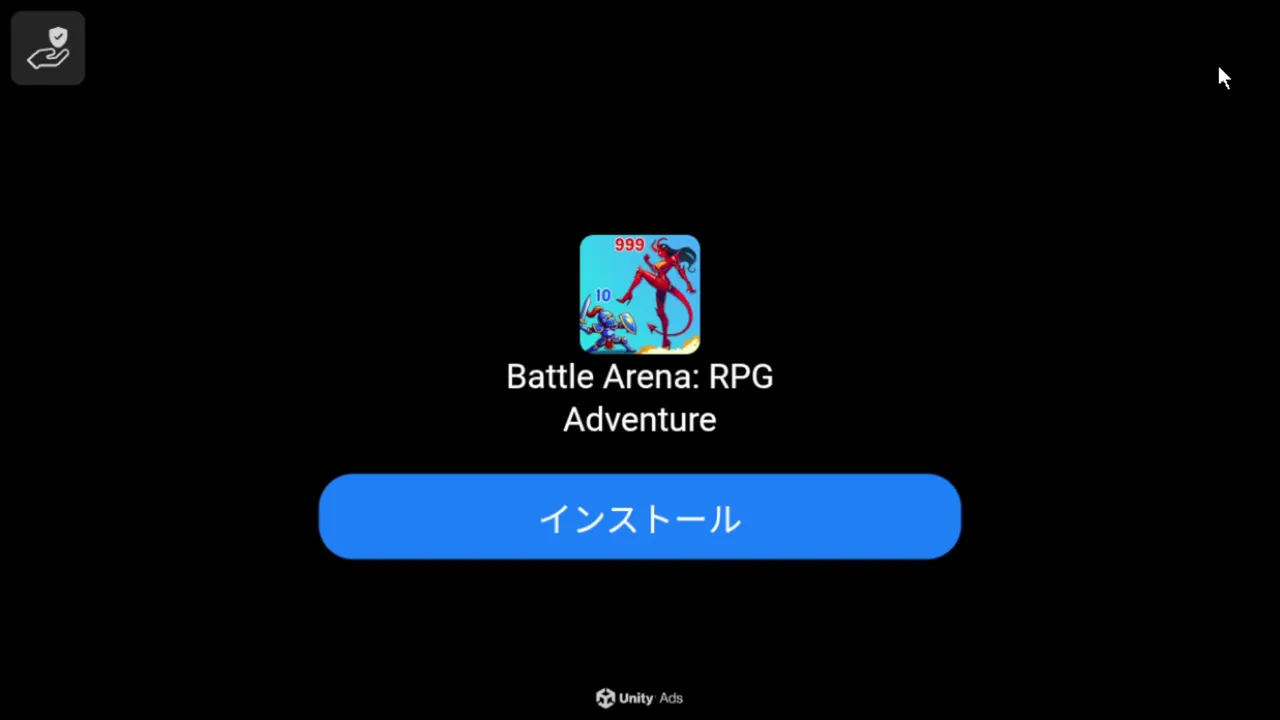Viewport: 1280px width, 720px height.
Task: Open the Battle Arena app icon
Action: click(x=640, y=294)
